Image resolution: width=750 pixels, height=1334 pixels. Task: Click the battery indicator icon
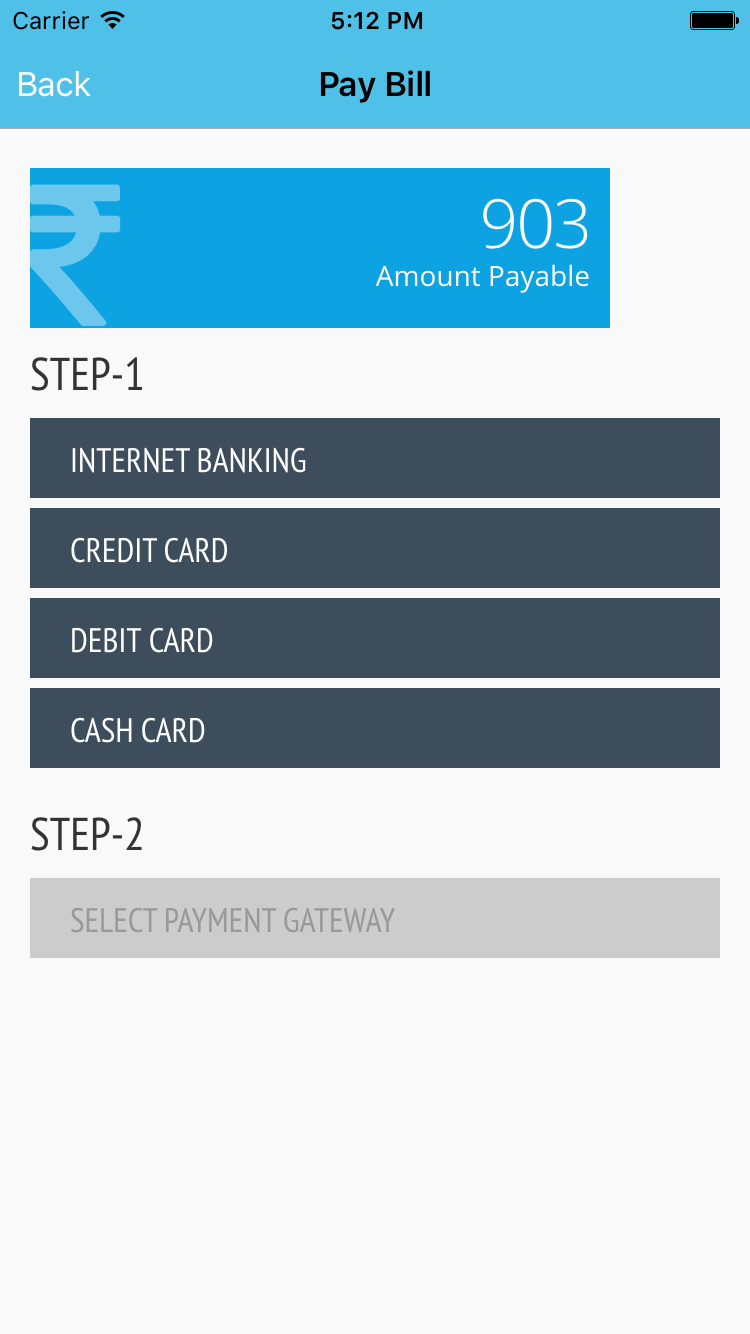coord(712,18)
